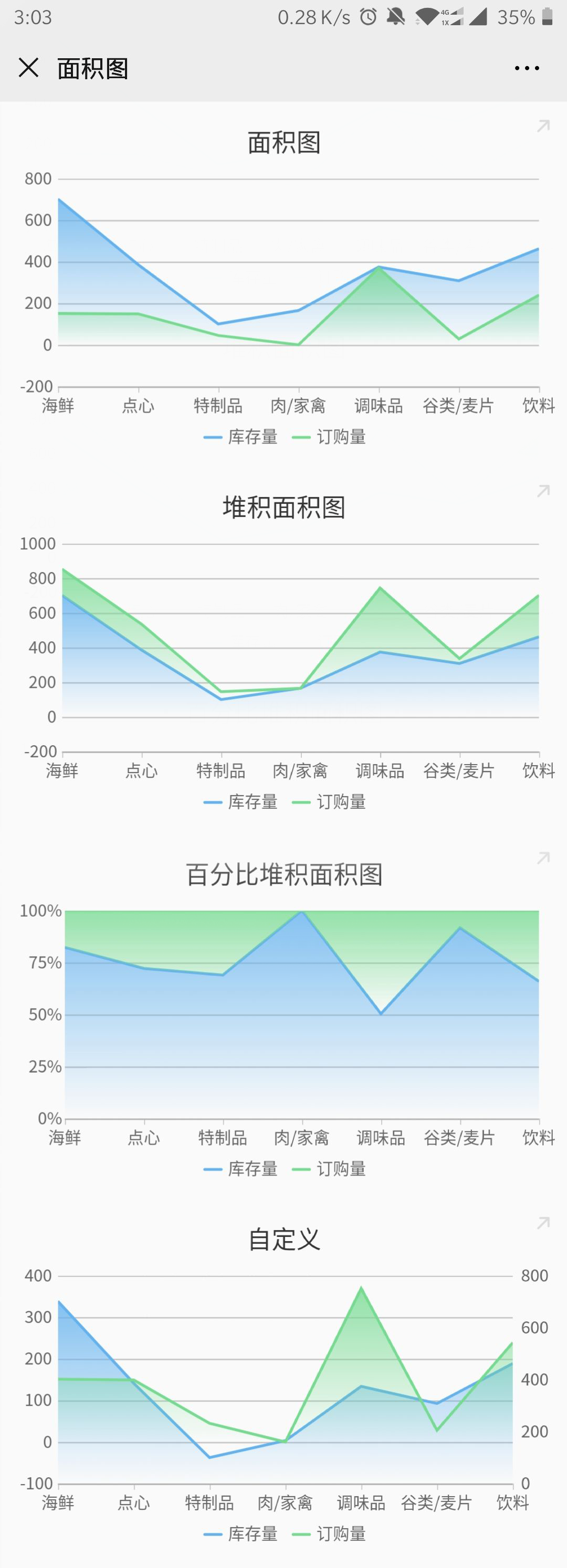Toggle 库存量 legend in the 百分比堆积面积图 chart
The image size is (567, 1568).
[x=241, y=1169]
